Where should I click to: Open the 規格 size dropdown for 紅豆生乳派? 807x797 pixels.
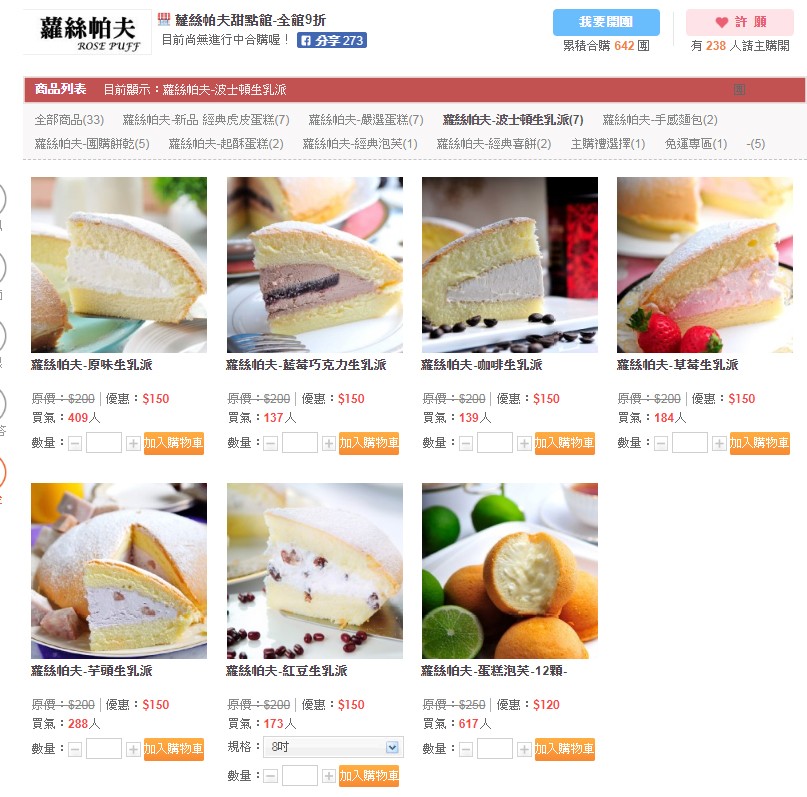[x=335, y=747]
